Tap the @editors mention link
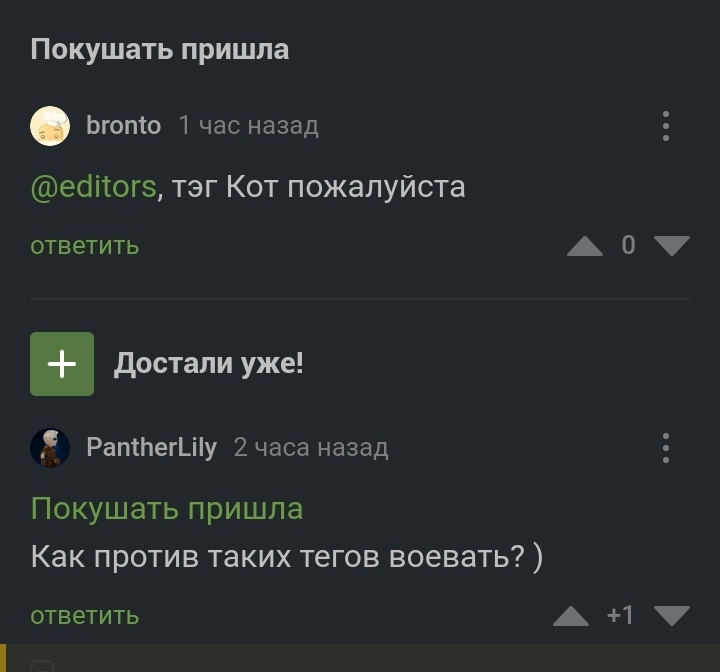This screenshot has height=672, width=720. coord(94,187)
